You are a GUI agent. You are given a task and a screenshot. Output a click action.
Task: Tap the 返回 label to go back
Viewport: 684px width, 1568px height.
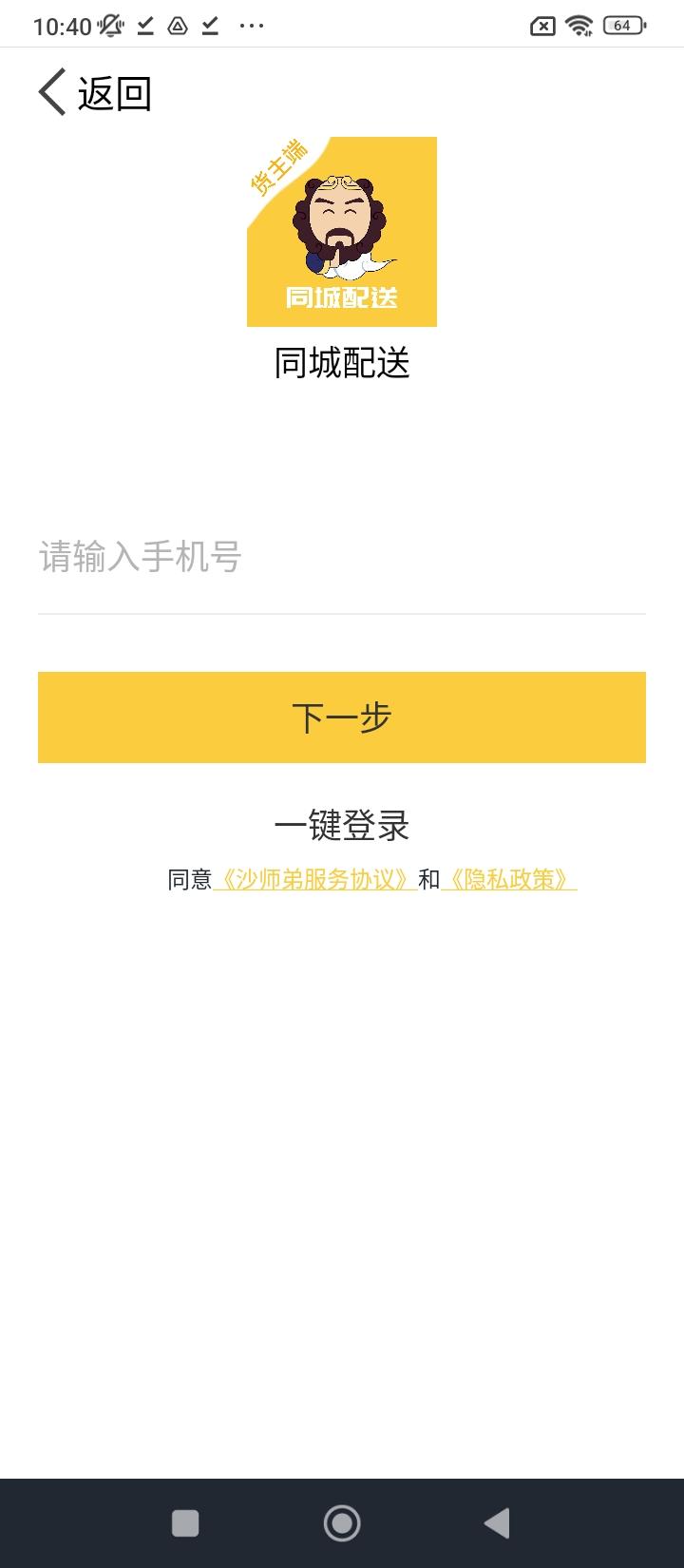pos(116,91)
